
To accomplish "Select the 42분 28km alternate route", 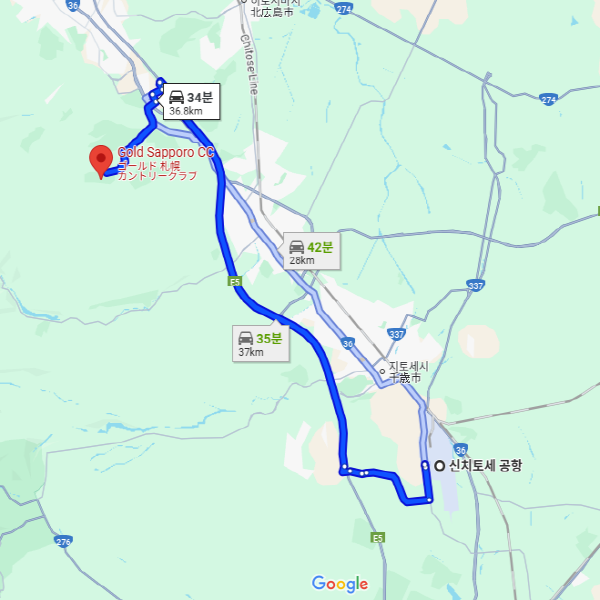I will [311, 252].
